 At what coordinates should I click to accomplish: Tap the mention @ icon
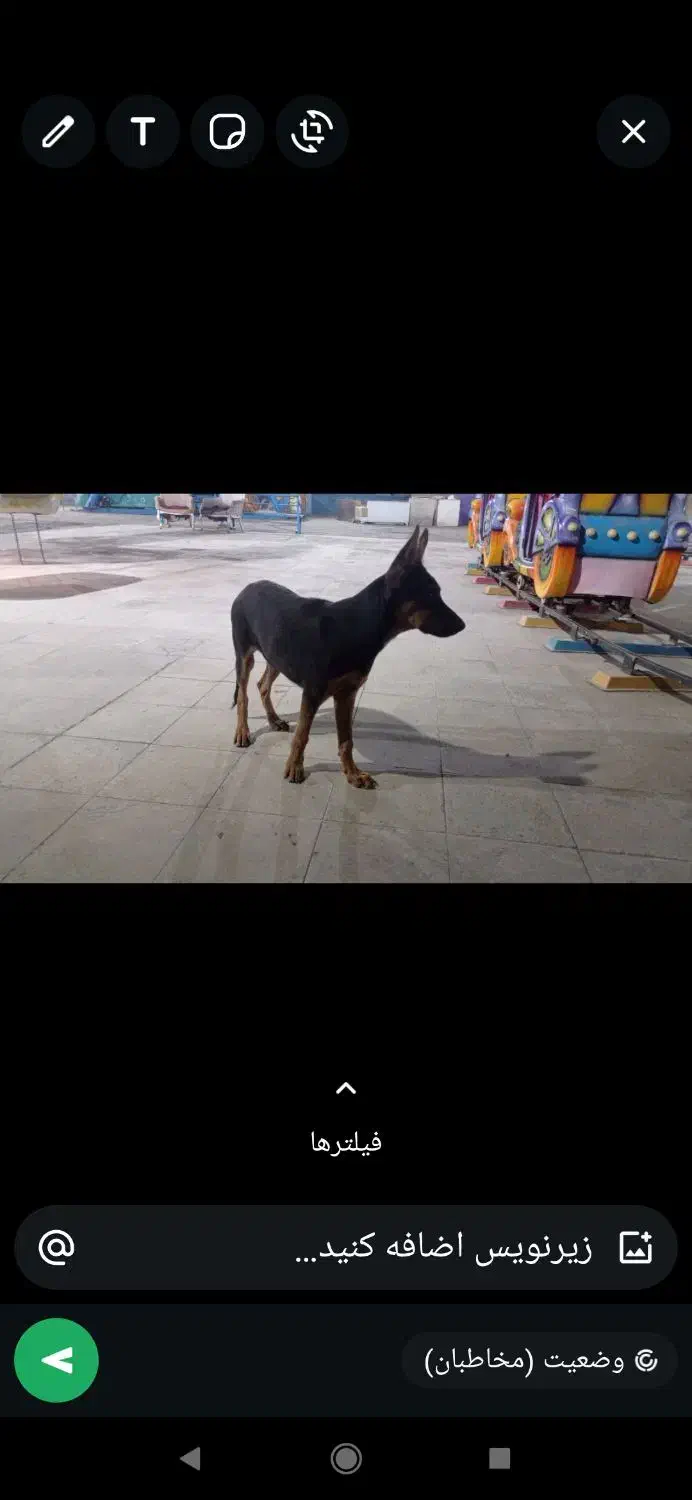[56, 1247]
